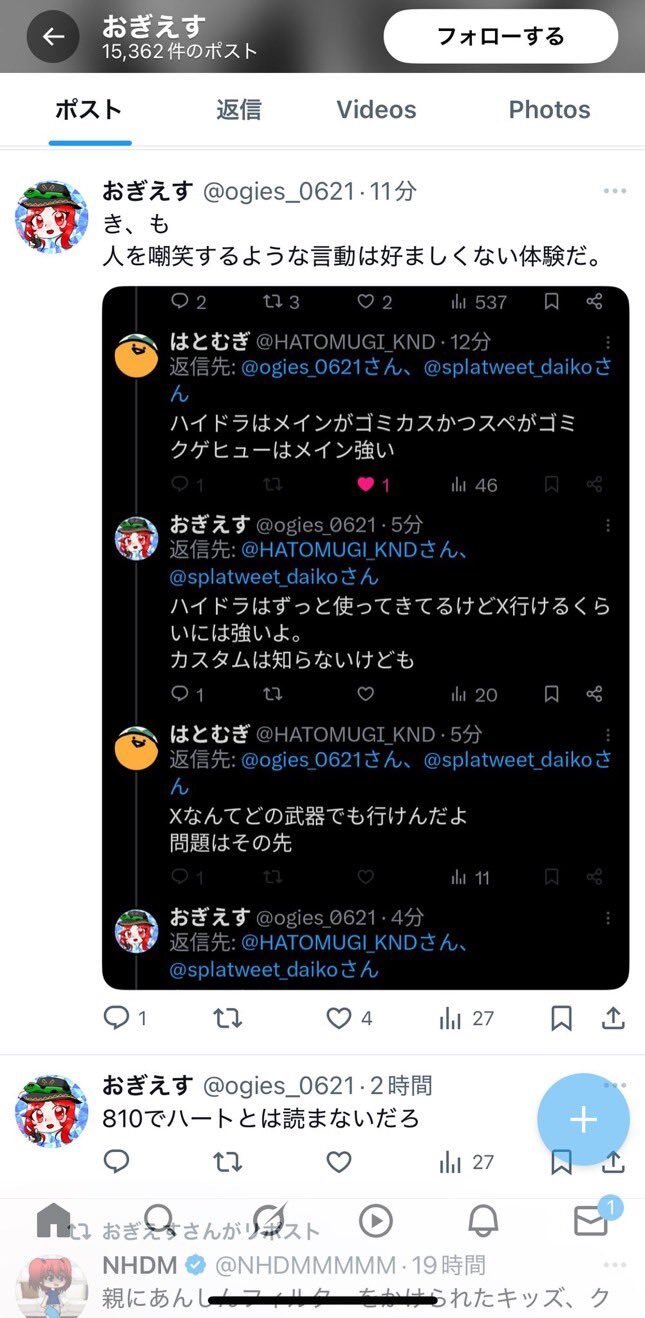This screenshot has width=645, height=1318.
Task: Open overflow menu on the 11分 post
Action: [x=614, y=191]
